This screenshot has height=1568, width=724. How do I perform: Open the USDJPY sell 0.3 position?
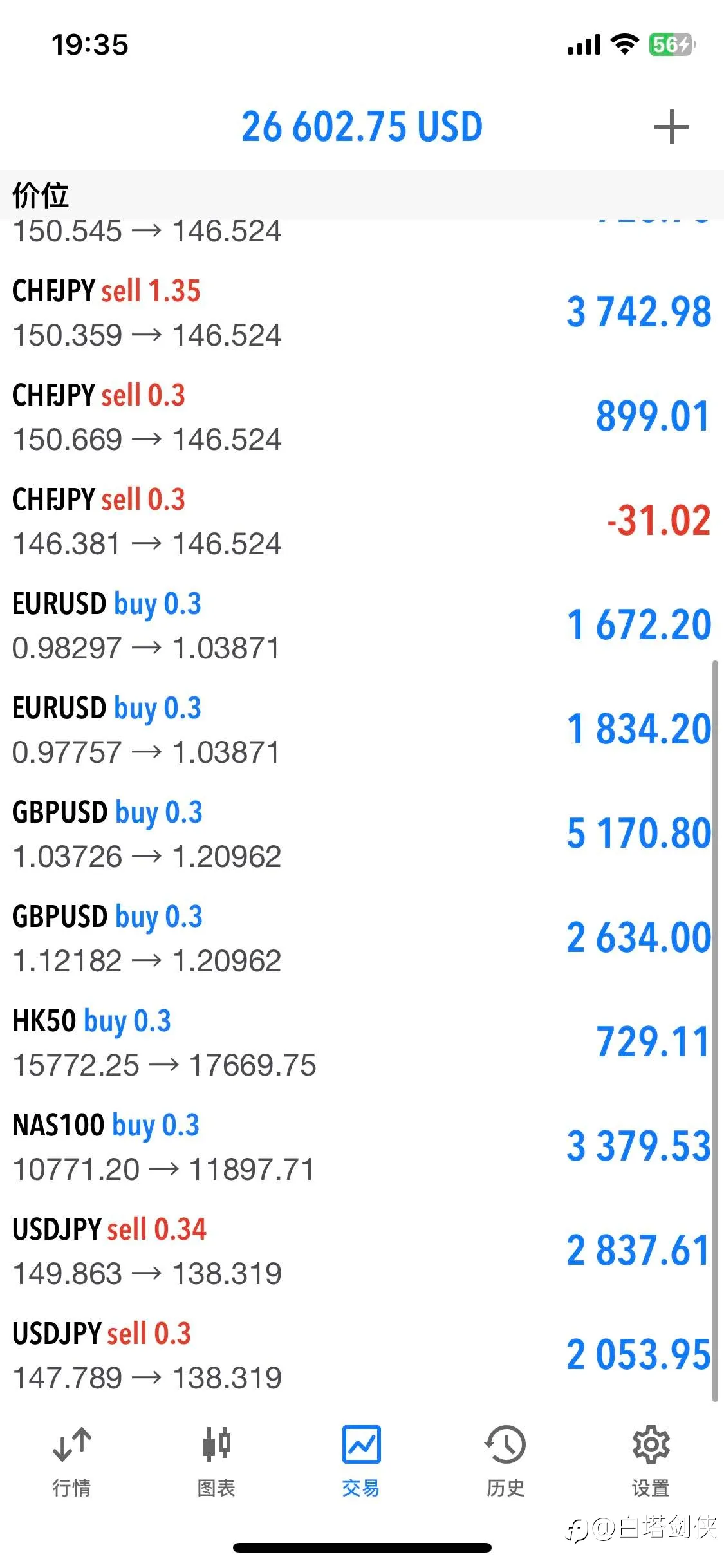362,1356
